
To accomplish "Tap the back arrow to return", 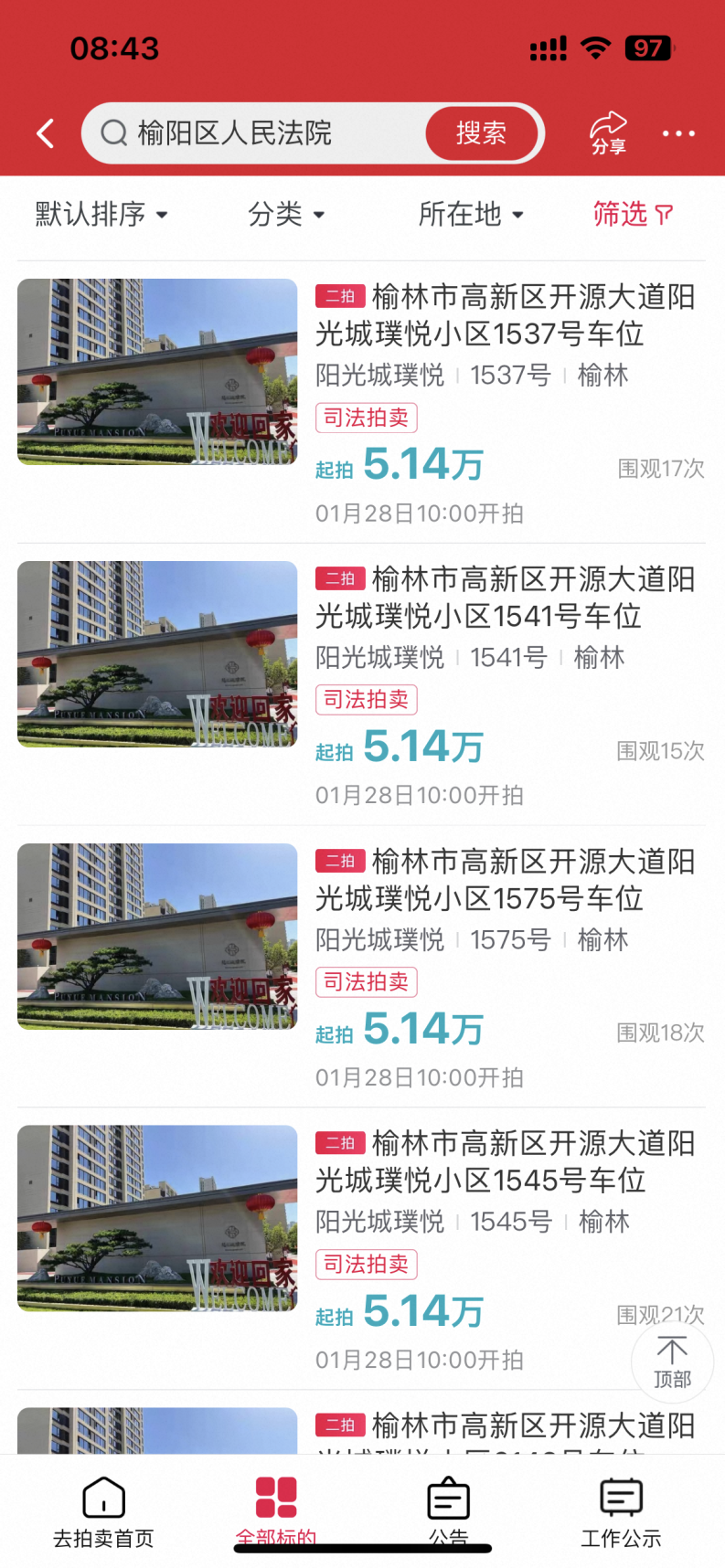I will click(x=45, y=132).
